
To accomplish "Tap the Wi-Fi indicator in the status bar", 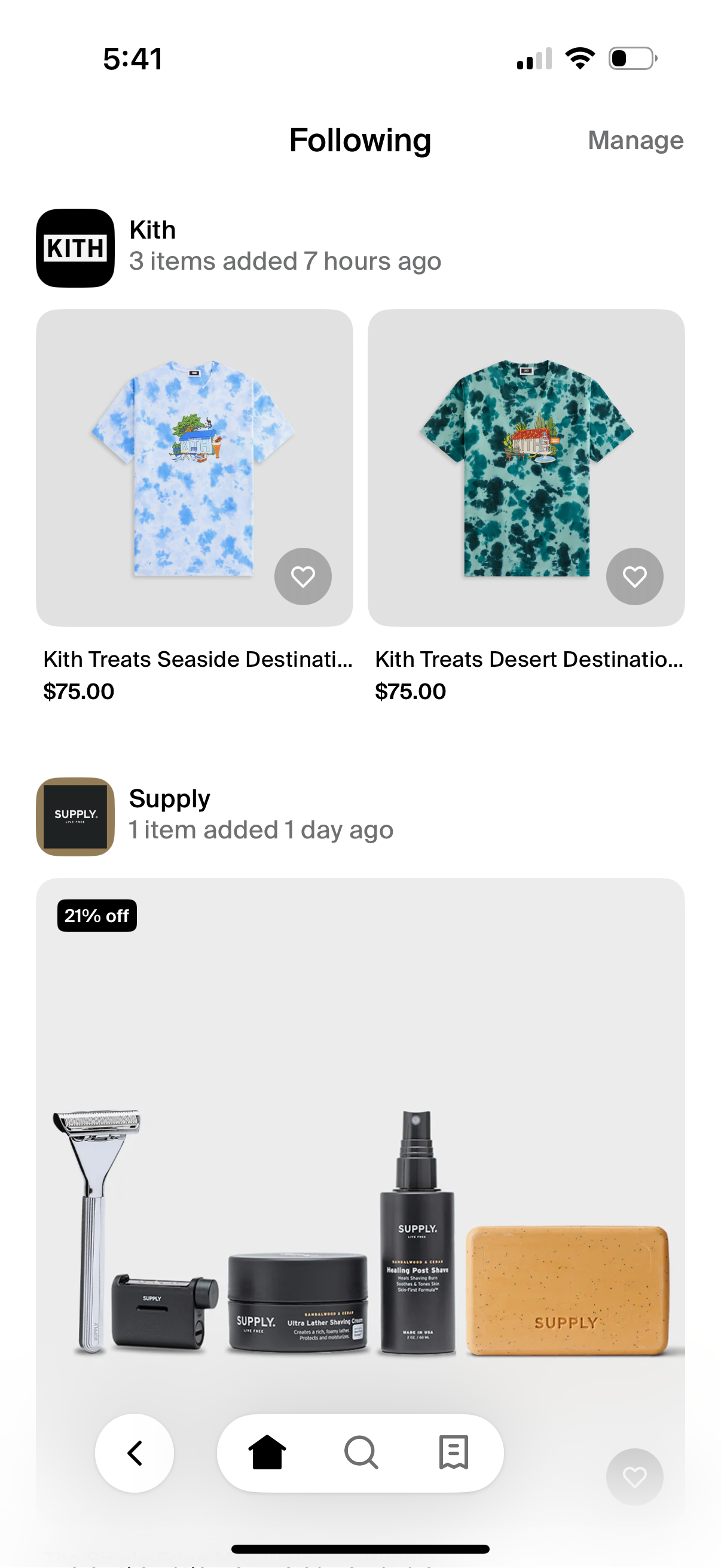I will [x=579, y=57].
